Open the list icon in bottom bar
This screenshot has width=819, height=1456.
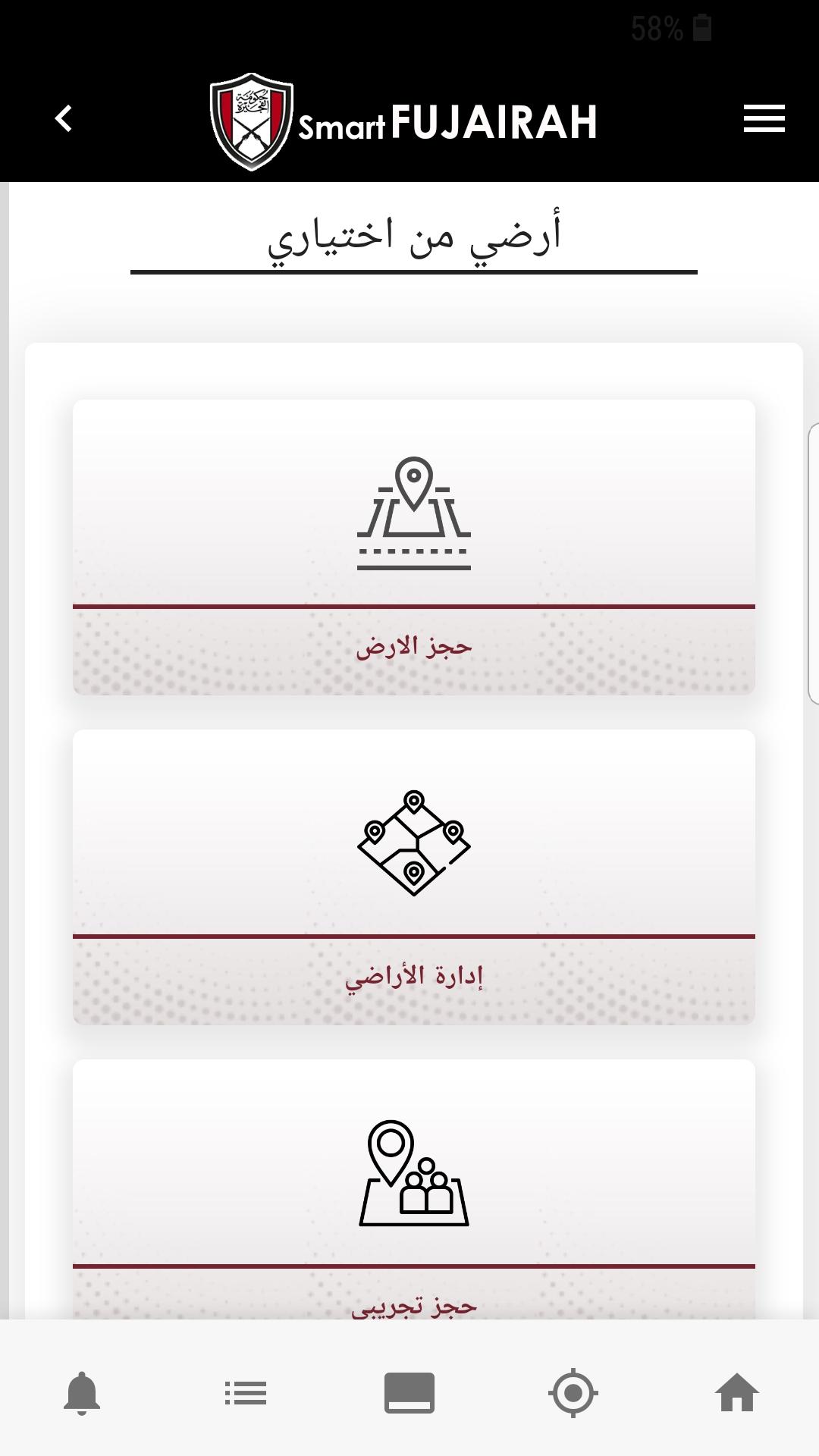pyautogui.click(x=246, y=1393)
